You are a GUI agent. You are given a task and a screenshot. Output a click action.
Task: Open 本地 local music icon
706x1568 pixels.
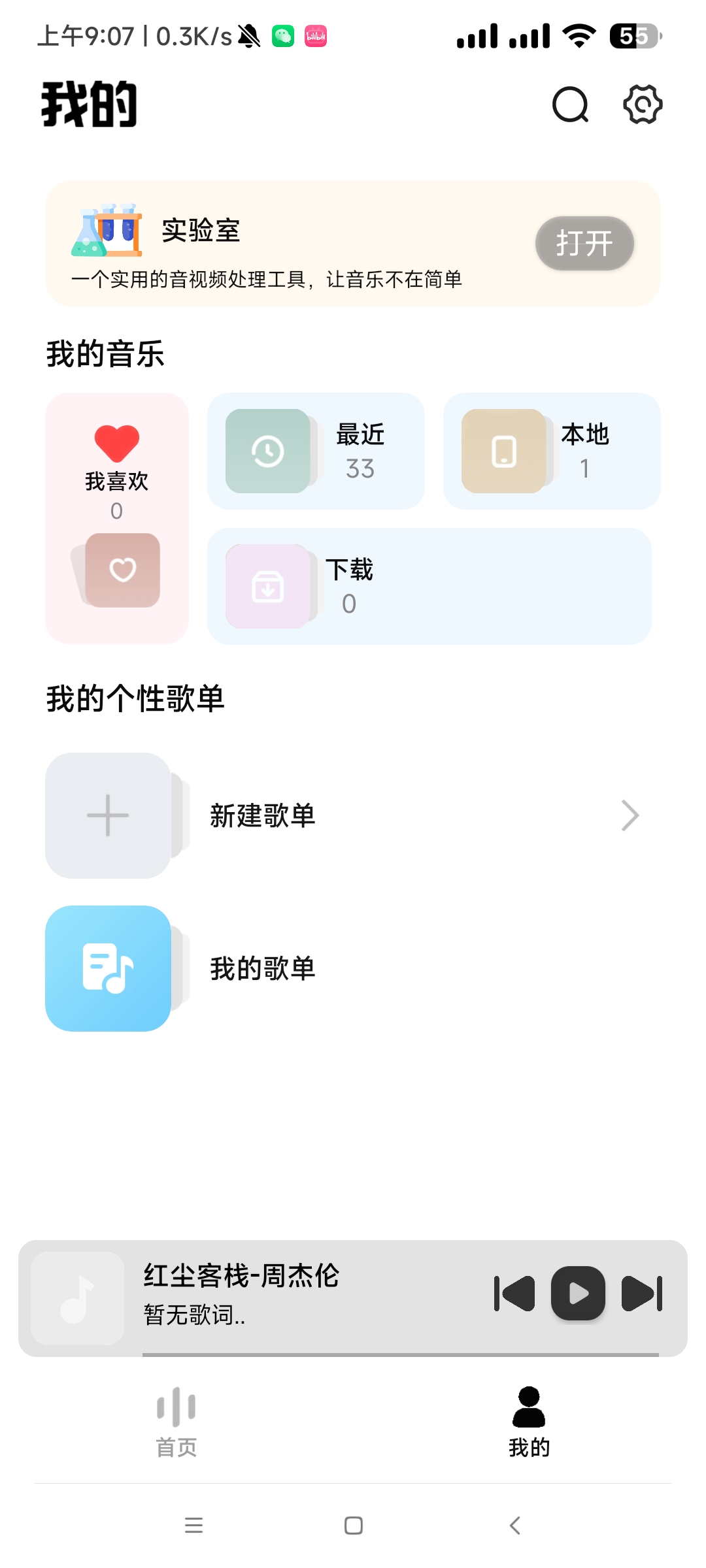coord(504,451)
